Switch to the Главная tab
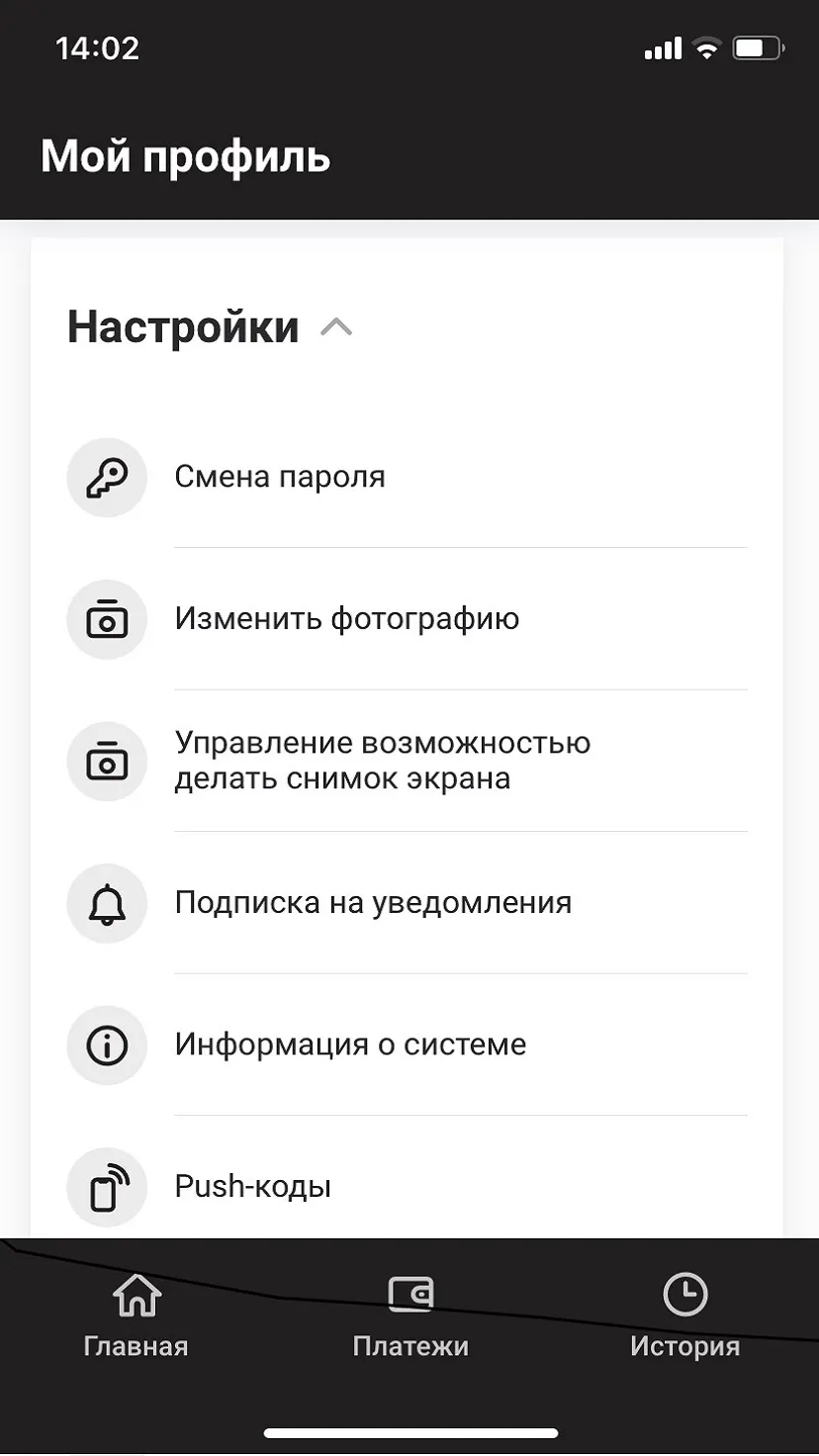The image size is (819, 1456). (x=136, y=1317)
